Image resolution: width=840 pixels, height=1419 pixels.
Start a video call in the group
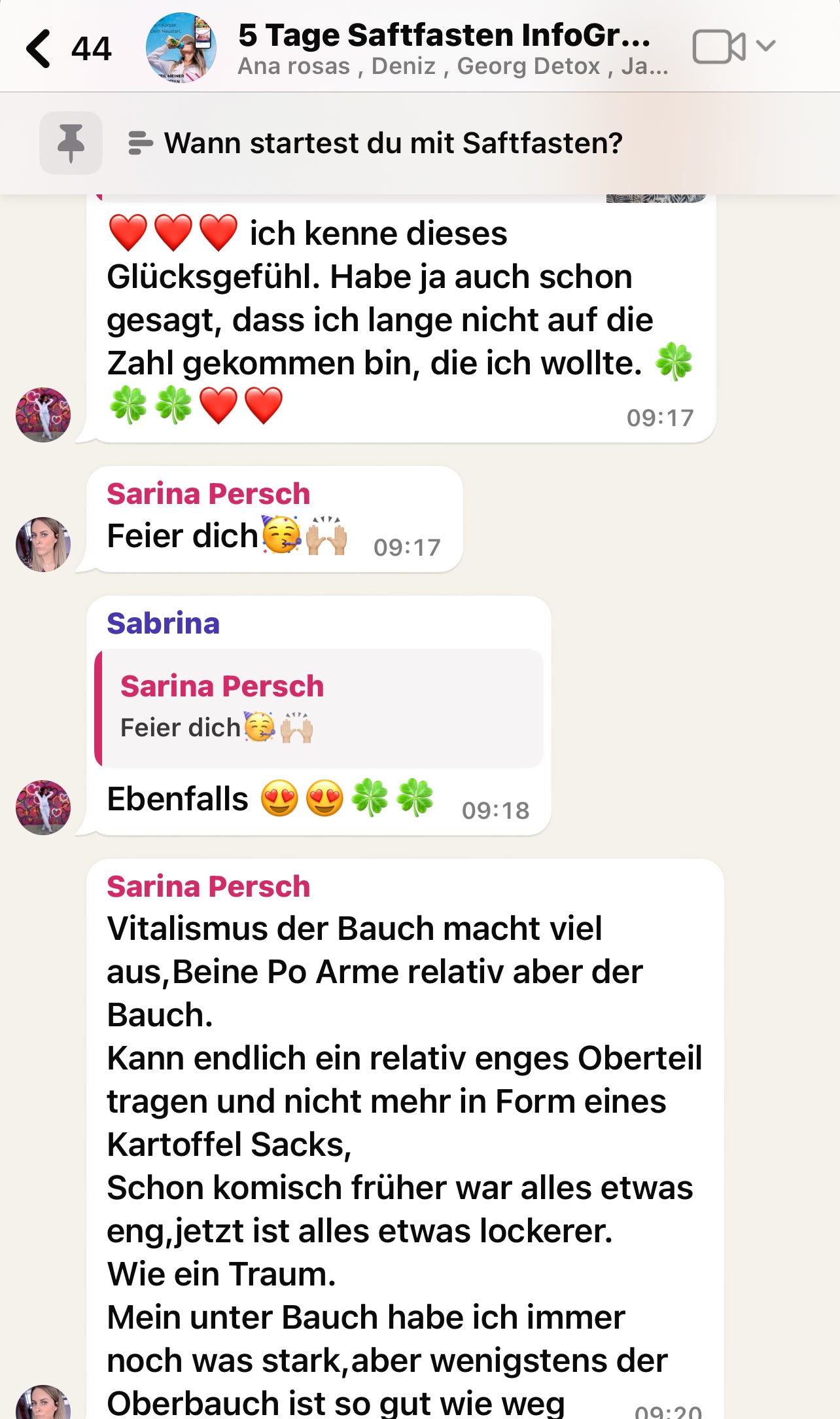click(718, 47)
